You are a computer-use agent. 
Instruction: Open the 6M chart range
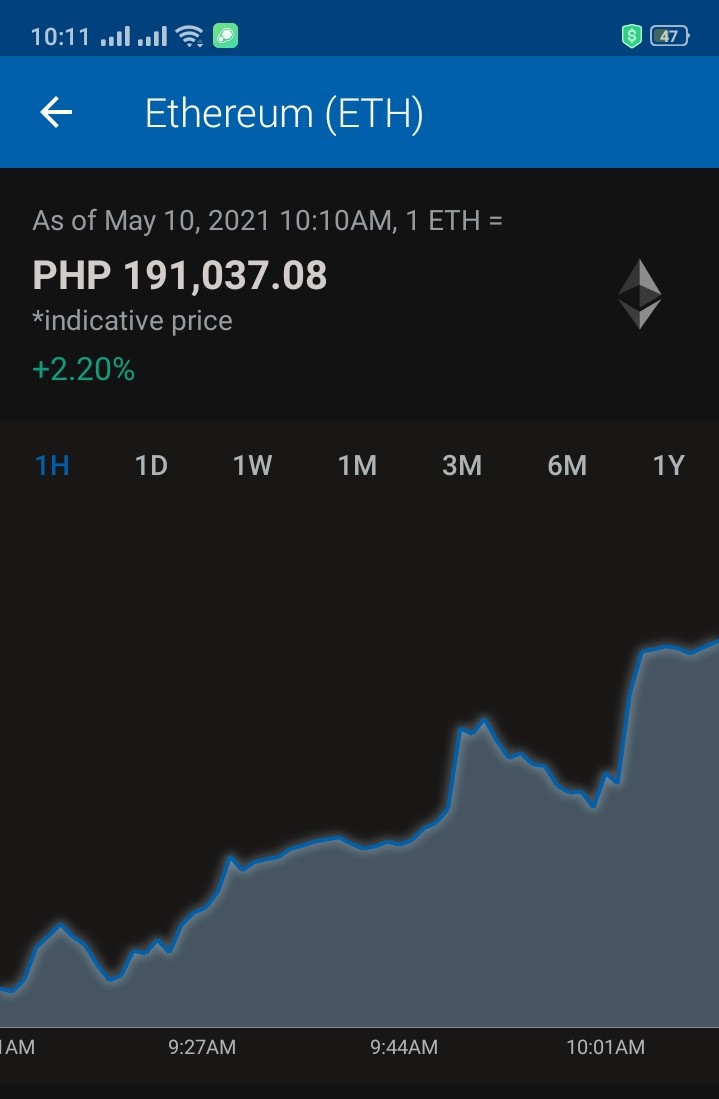pos(567,466)
